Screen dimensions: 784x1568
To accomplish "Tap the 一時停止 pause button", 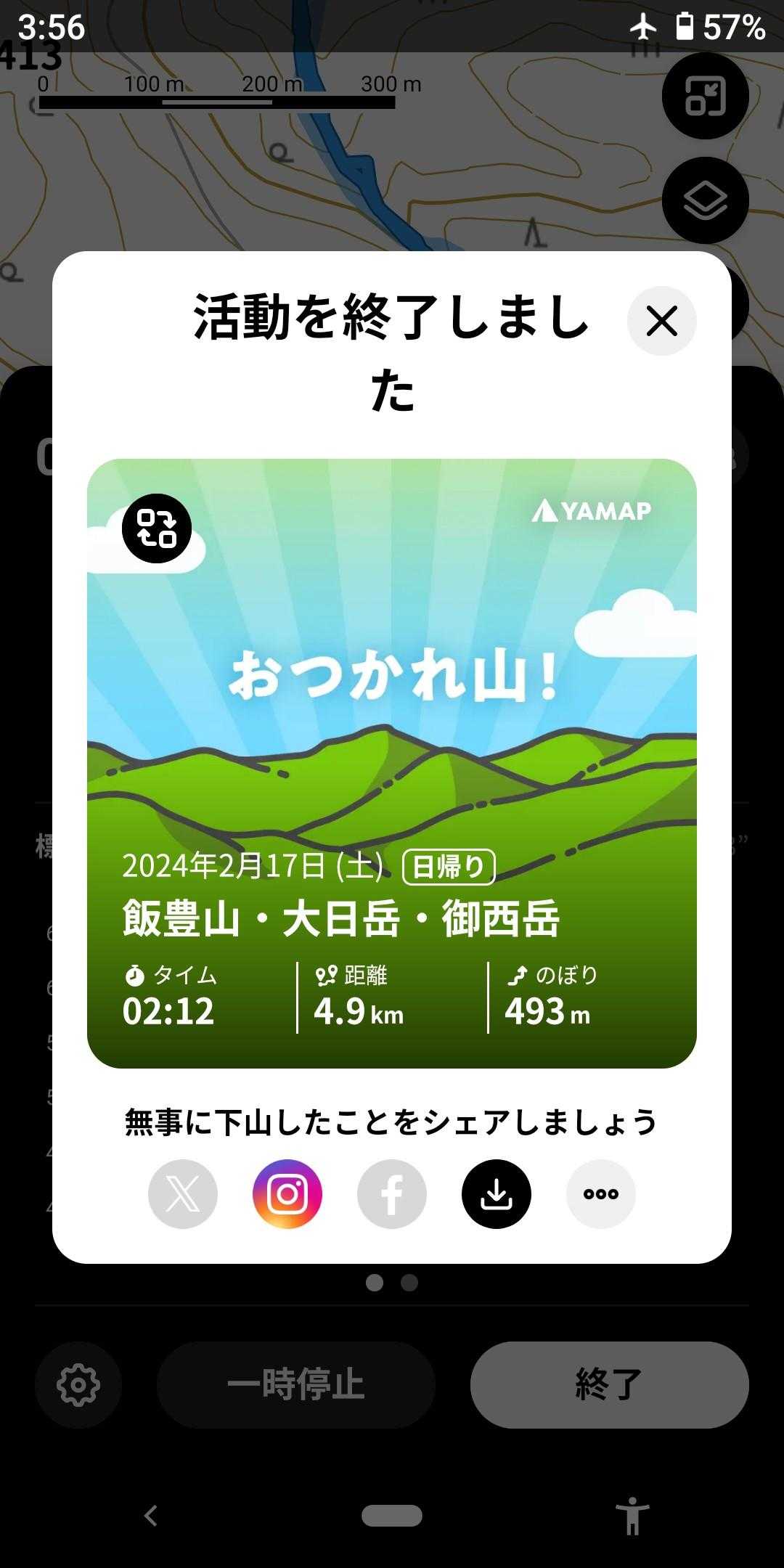I will point(295,1384).
